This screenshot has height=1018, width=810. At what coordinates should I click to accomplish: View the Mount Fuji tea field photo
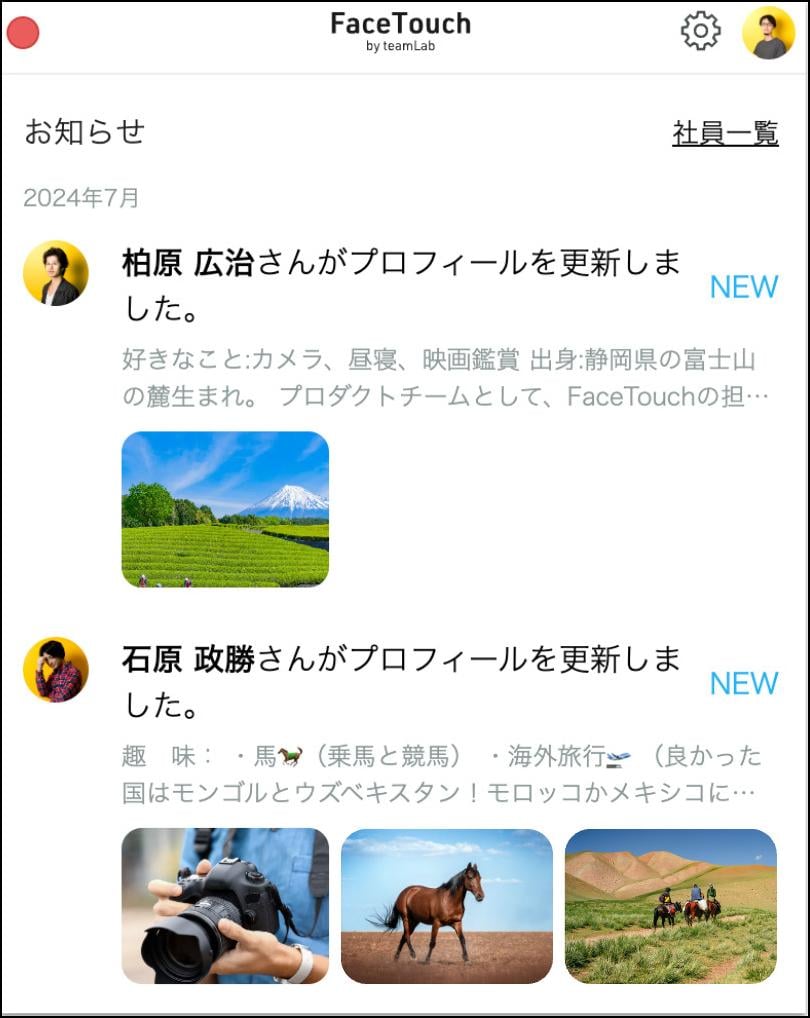(225, 509)
